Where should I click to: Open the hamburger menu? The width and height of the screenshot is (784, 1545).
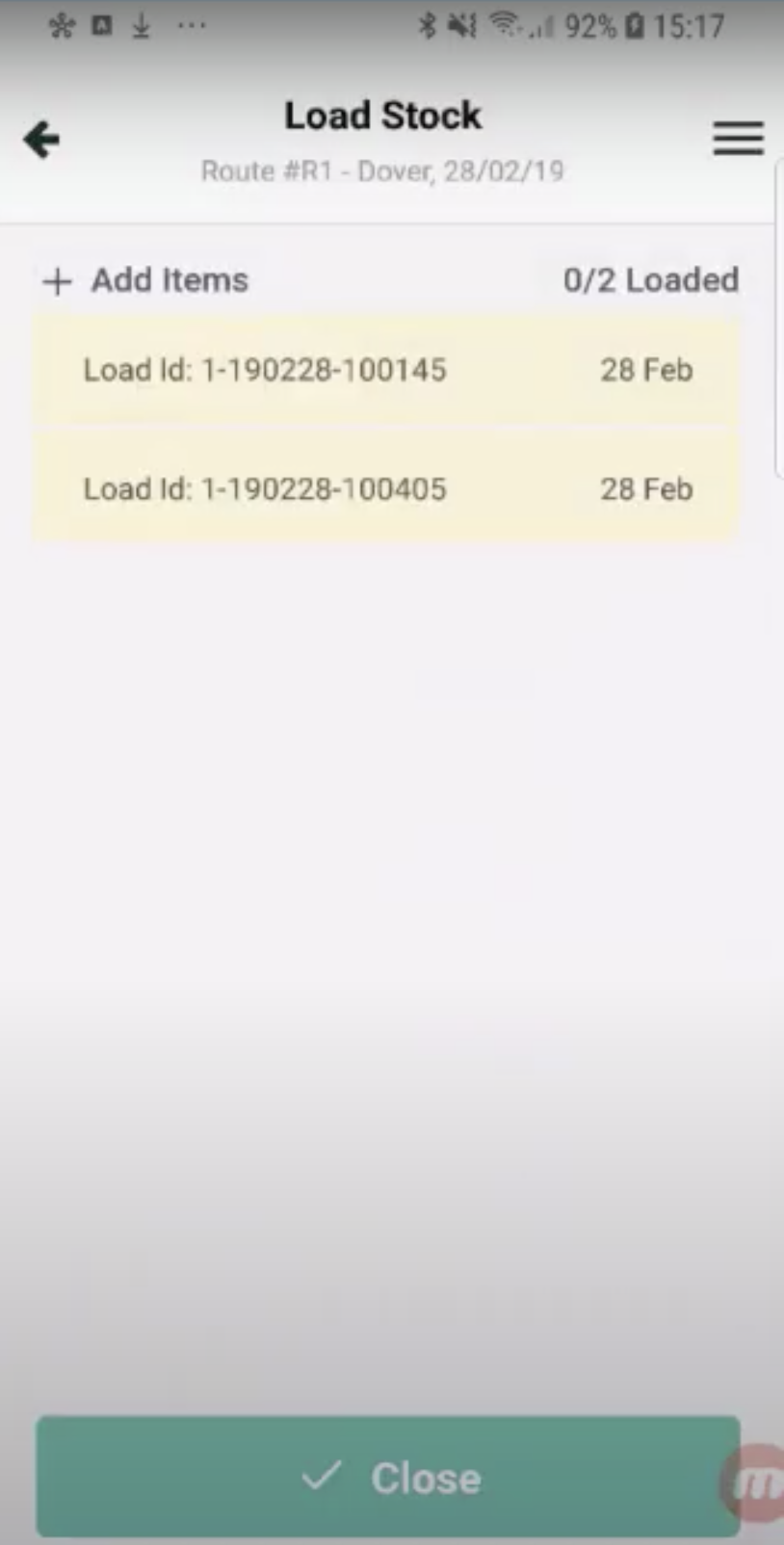tap(738, 139)
